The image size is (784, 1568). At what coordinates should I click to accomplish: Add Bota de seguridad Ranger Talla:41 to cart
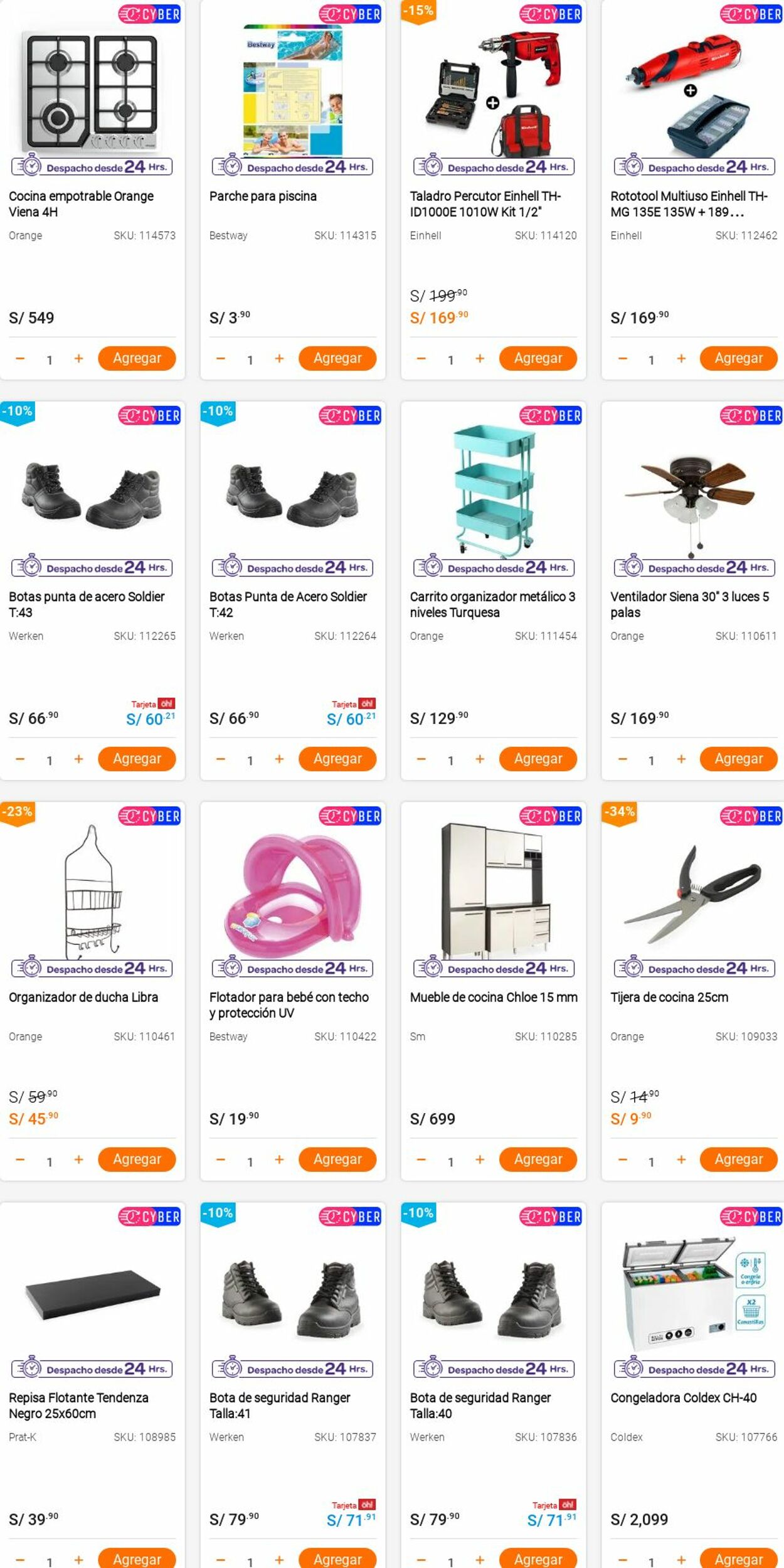coord(337,1559)
